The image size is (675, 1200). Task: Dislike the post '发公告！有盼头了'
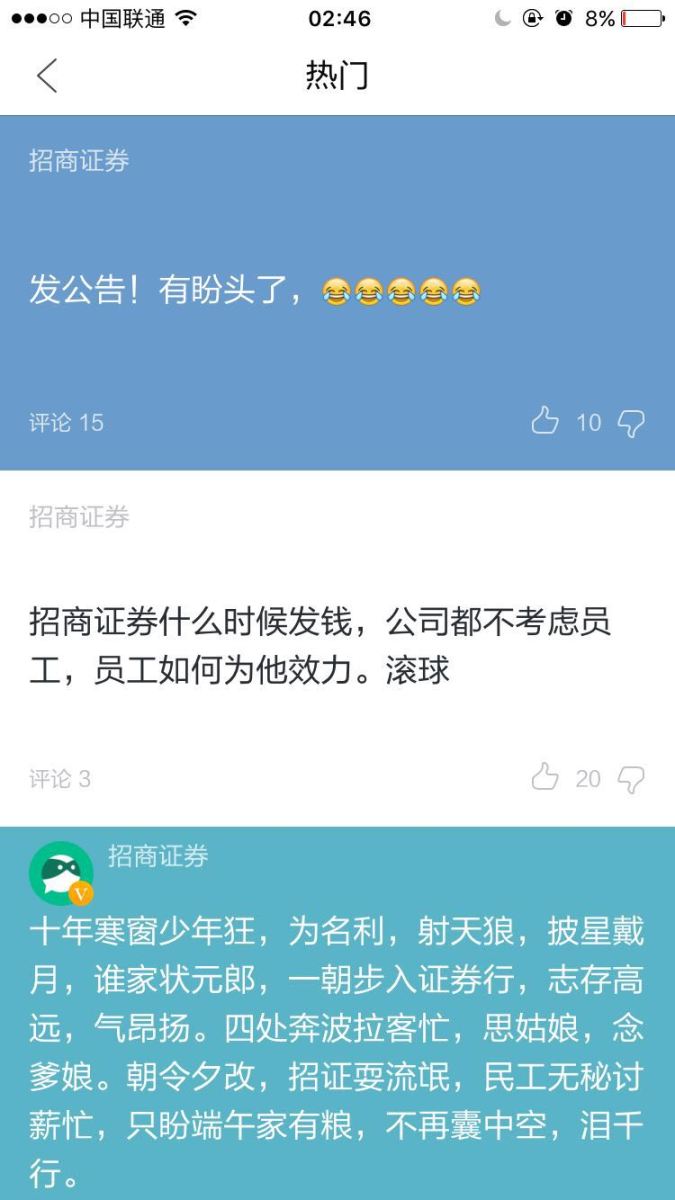pyautogui.click(x=631, y=423)
